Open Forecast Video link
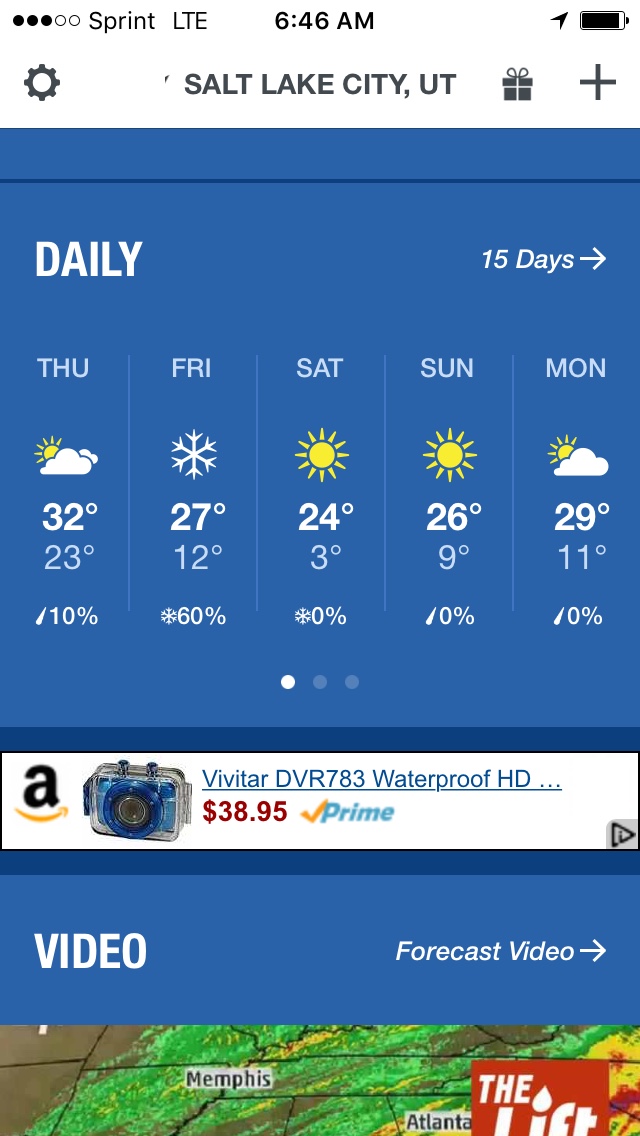The image size is (640, 1136). point(500,951)
